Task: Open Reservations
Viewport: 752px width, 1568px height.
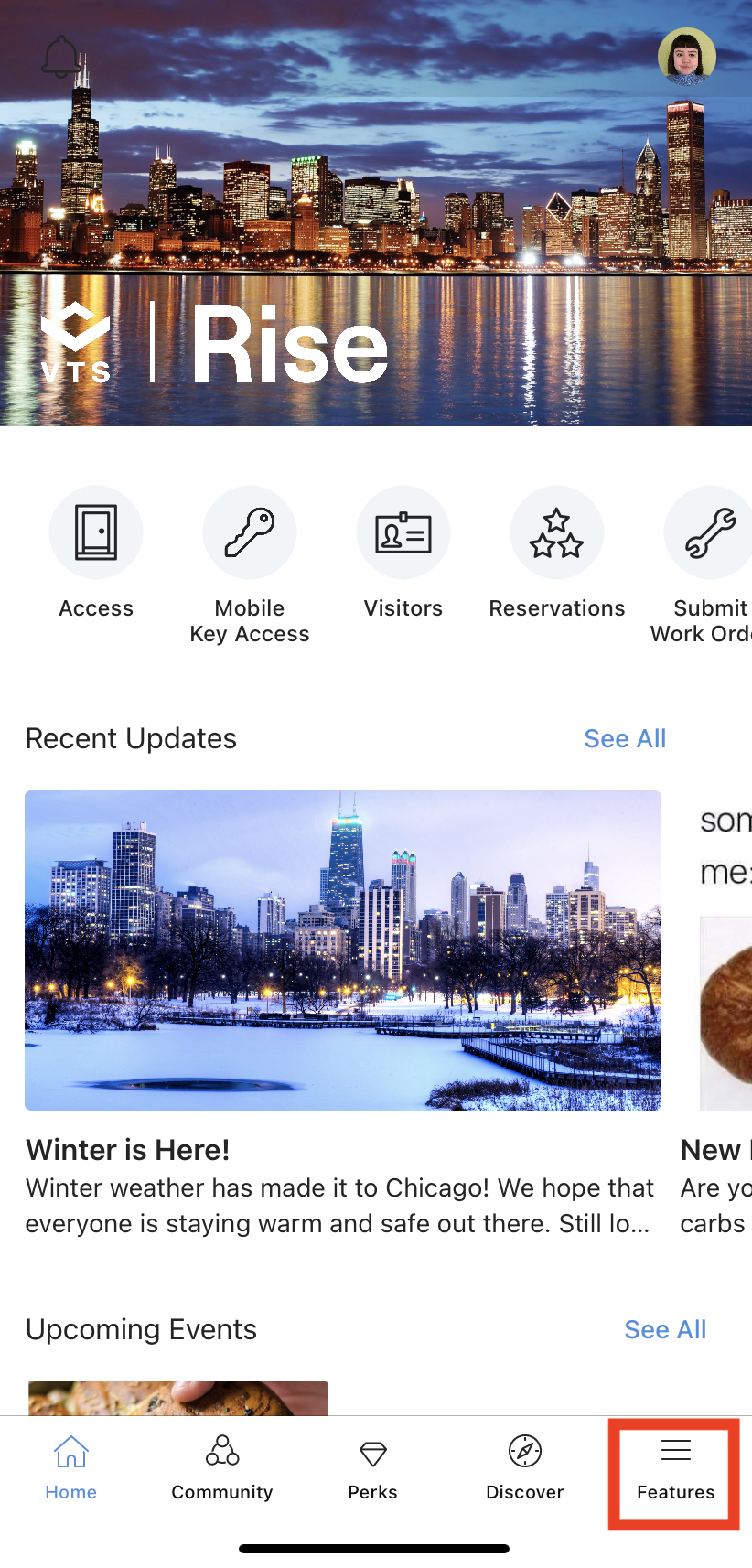Action: [557, 533]
